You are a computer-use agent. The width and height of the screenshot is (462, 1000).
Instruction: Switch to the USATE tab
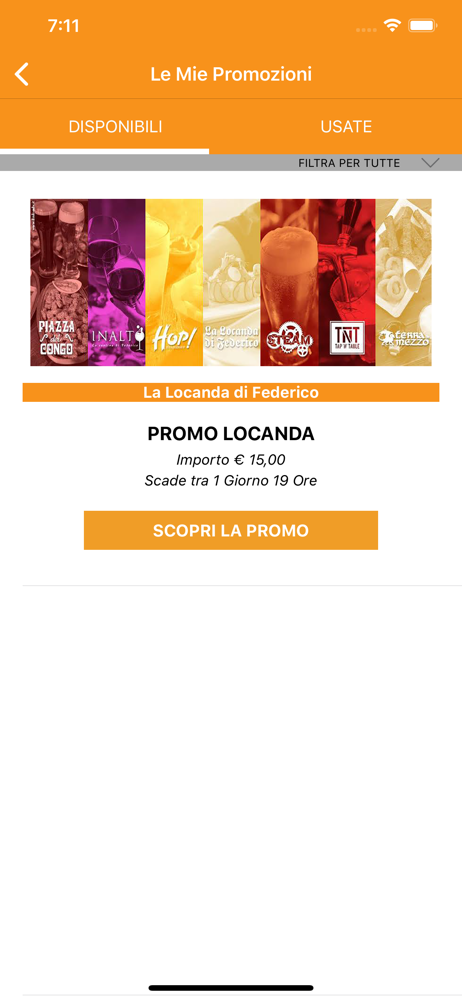[x=346, y=126]
